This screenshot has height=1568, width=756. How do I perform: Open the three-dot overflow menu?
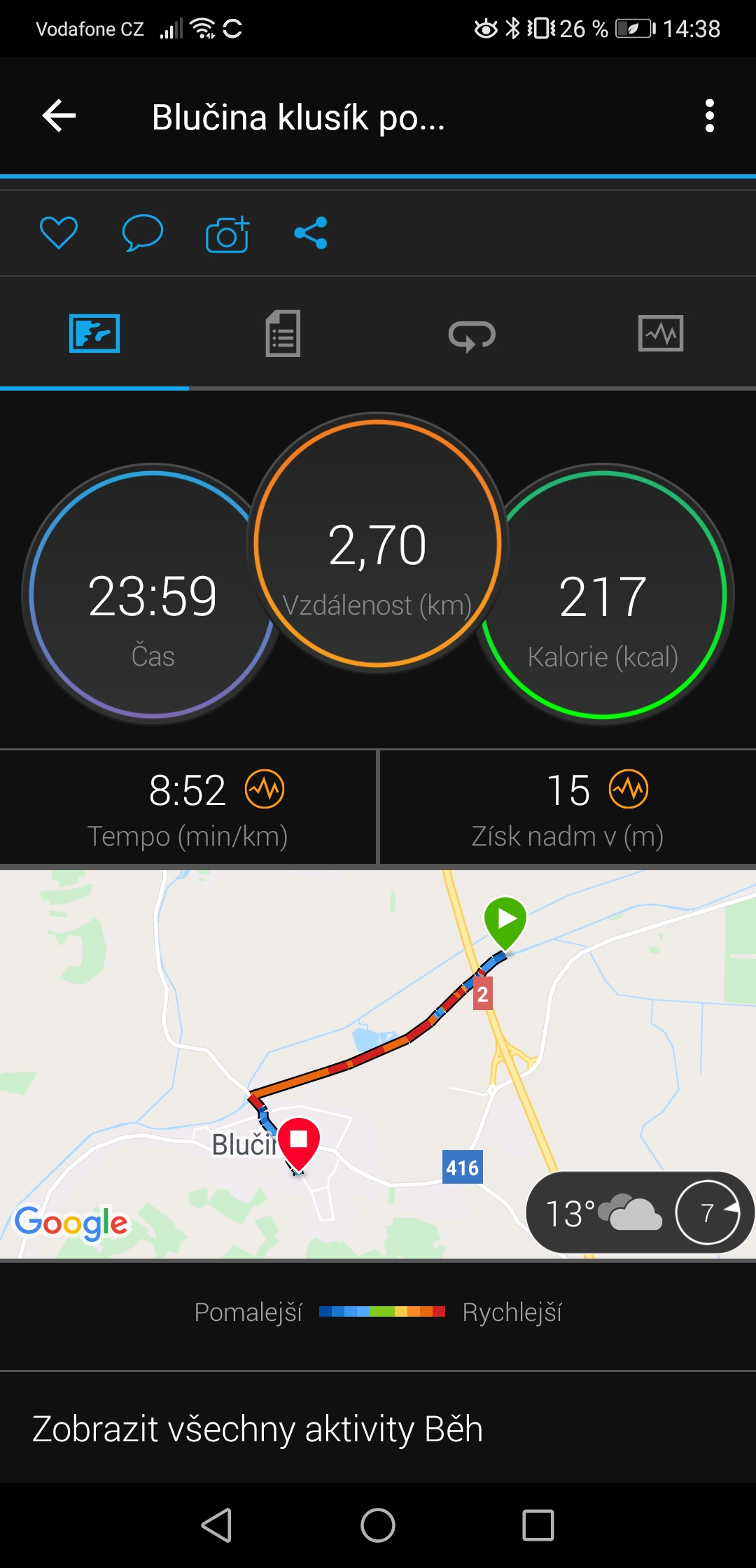click(x=710, y=116)
